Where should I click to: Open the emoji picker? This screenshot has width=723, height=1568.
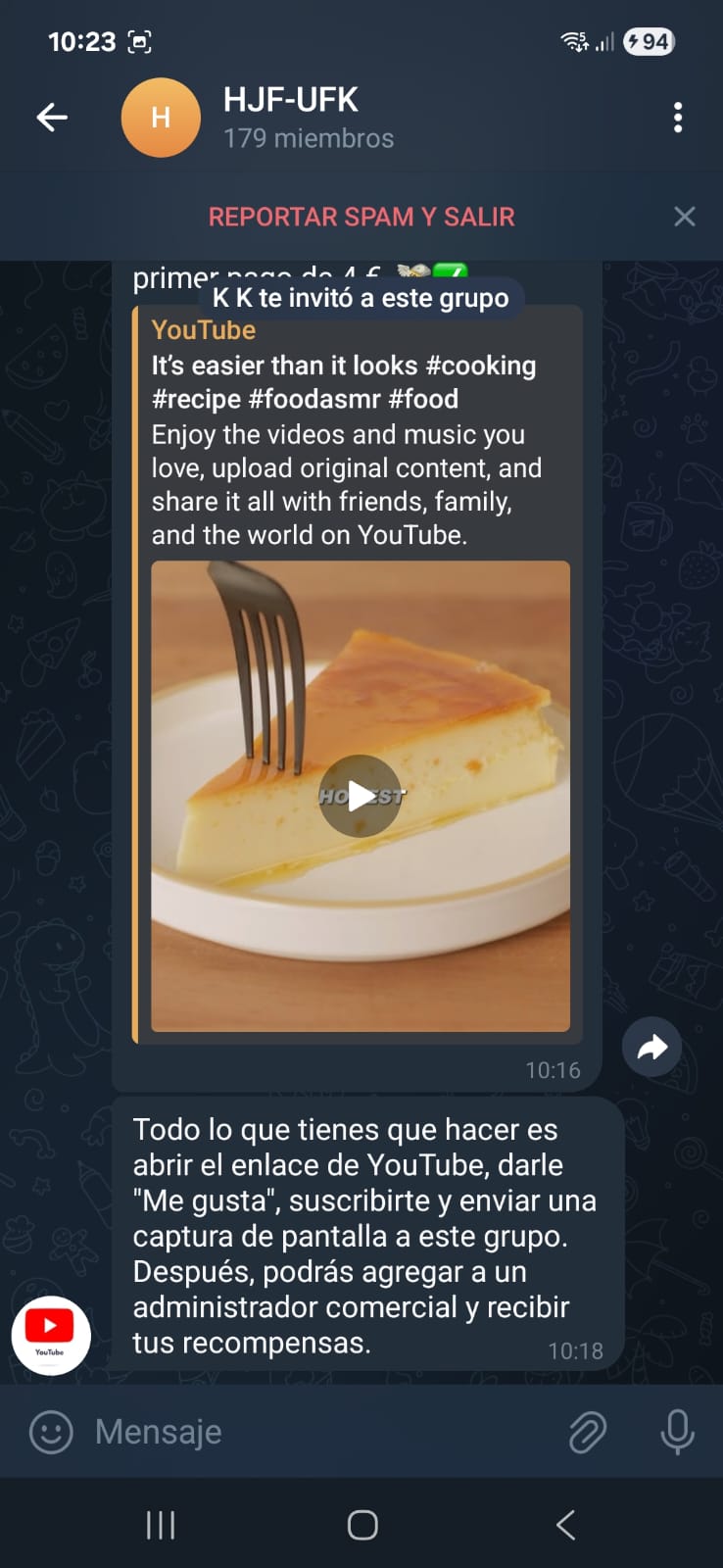pyautogui.click(x=51, y=1432)
